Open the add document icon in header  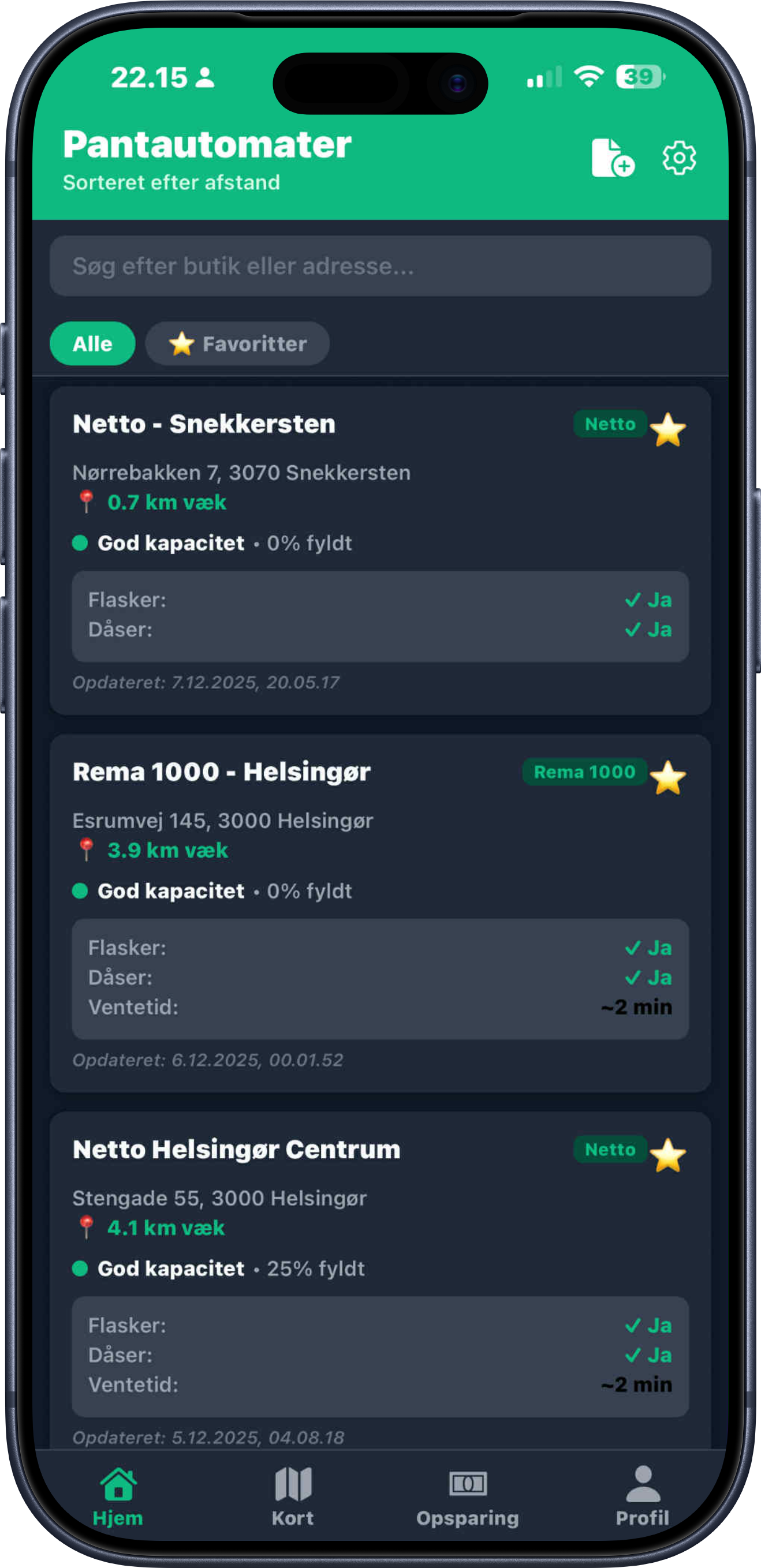tap(612, 158)
